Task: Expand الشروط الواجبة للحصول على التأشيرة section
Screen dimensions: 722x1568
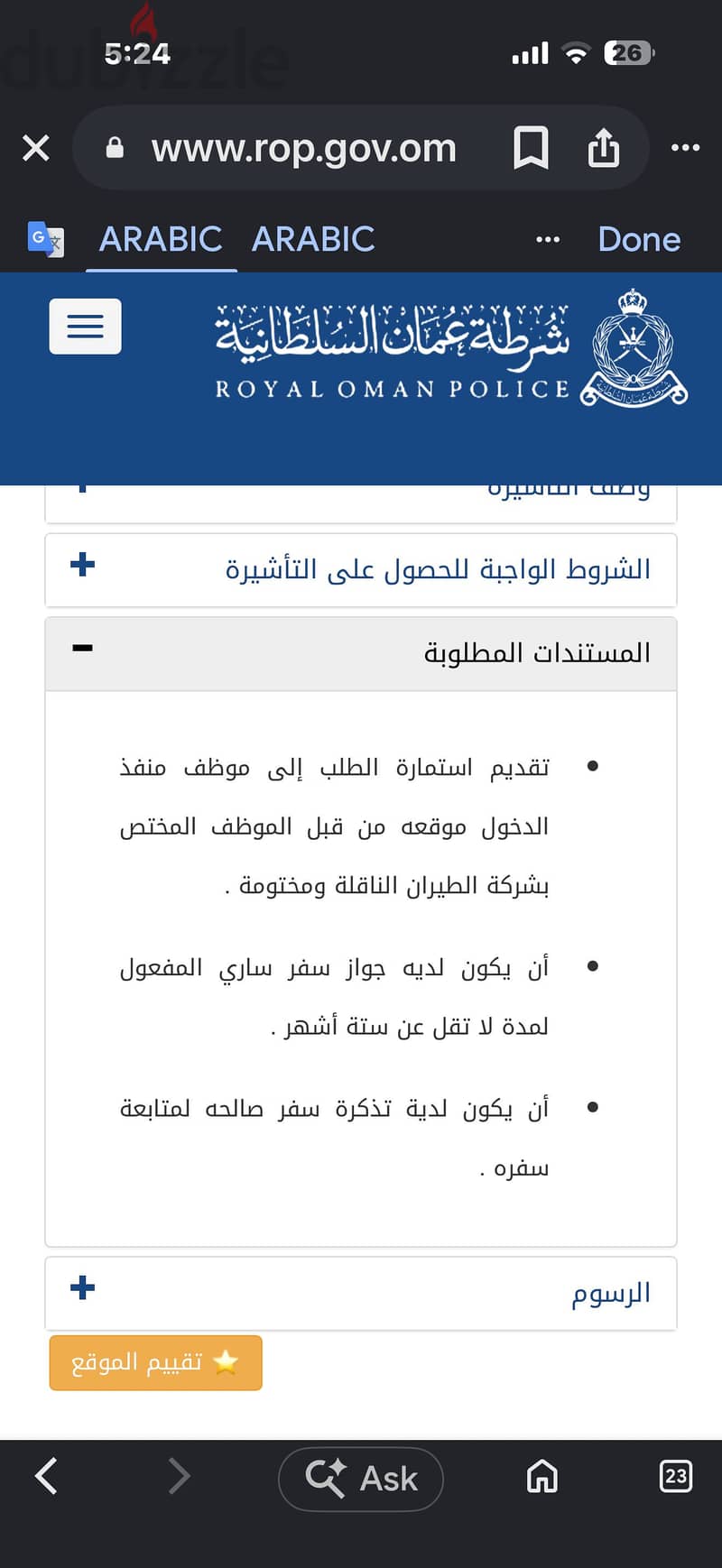Action: 361,570
